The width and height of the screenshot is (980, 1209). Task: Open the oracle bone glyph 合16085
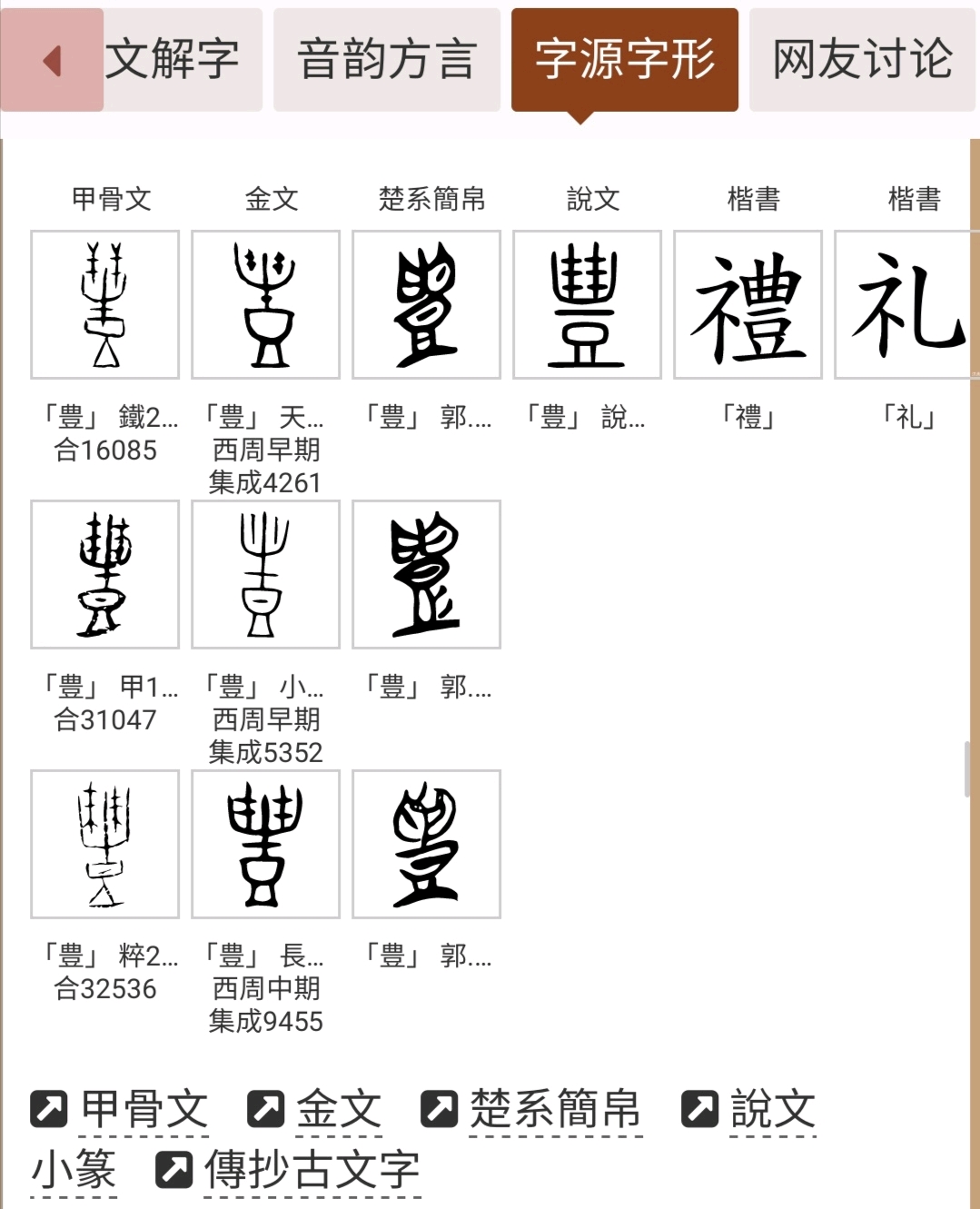point(105,304)
